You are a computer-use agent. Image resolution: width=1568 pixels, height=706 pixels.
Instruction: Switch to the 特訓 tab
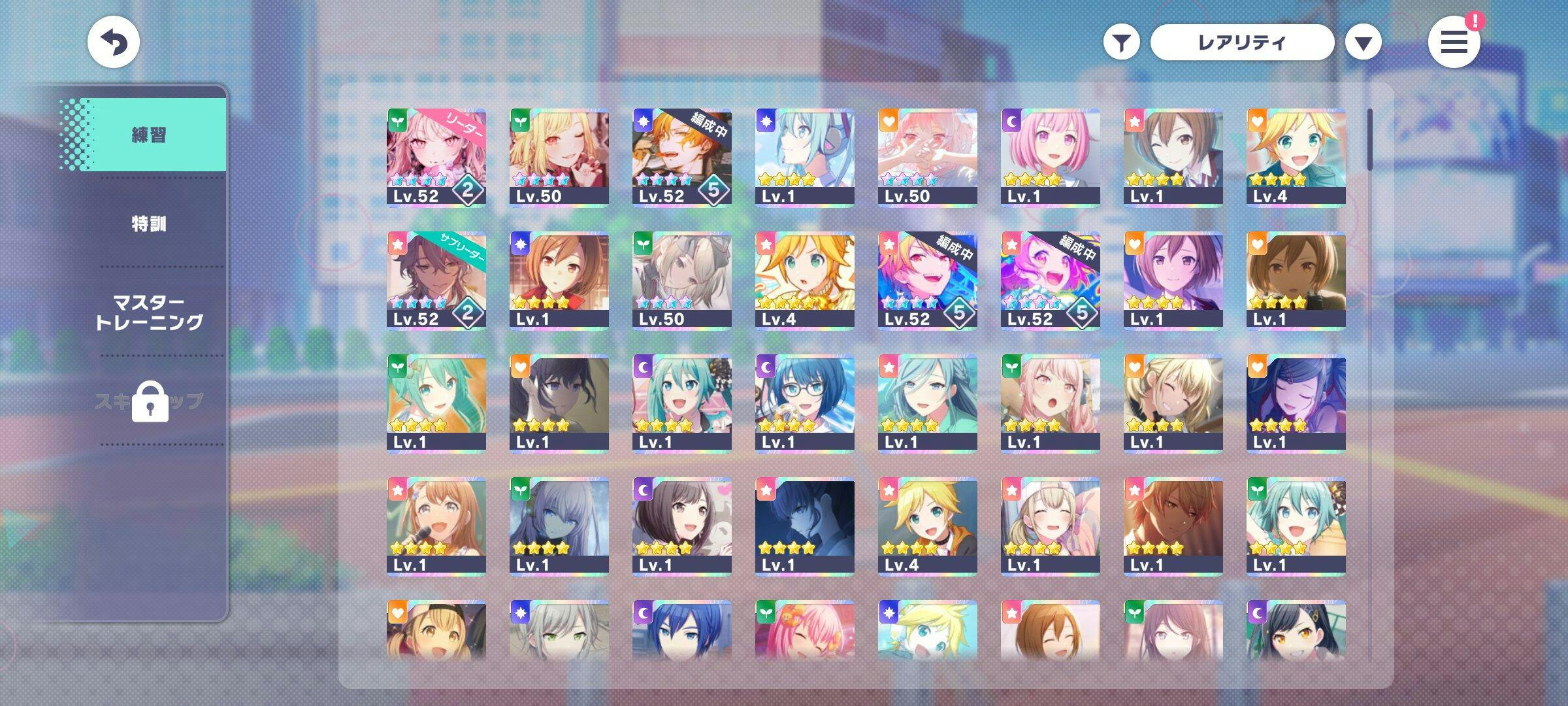(148, 224)
